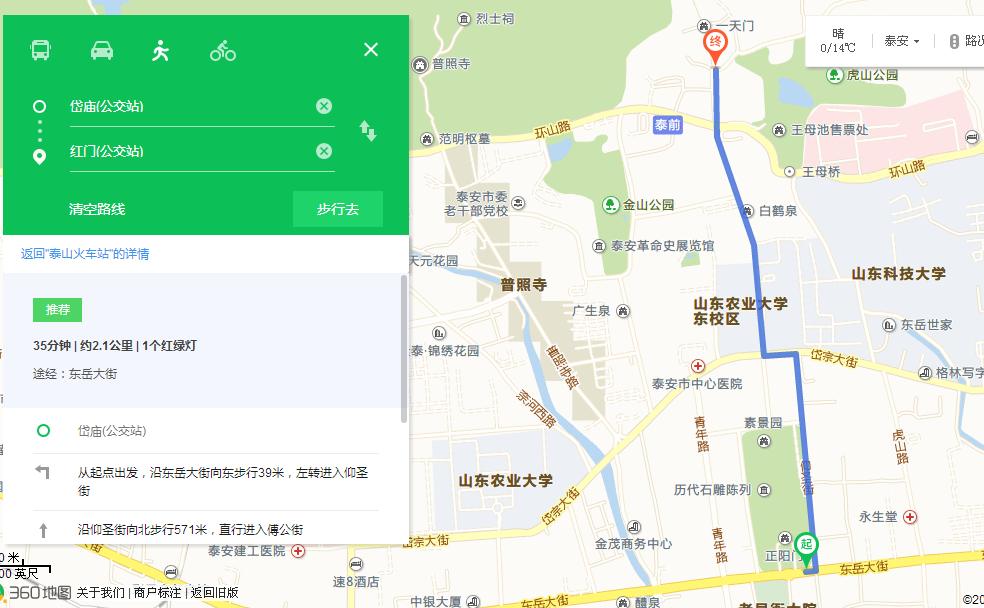Open the 商户标注 link
This screenshot has width=984, height=608.
point(158,592)
